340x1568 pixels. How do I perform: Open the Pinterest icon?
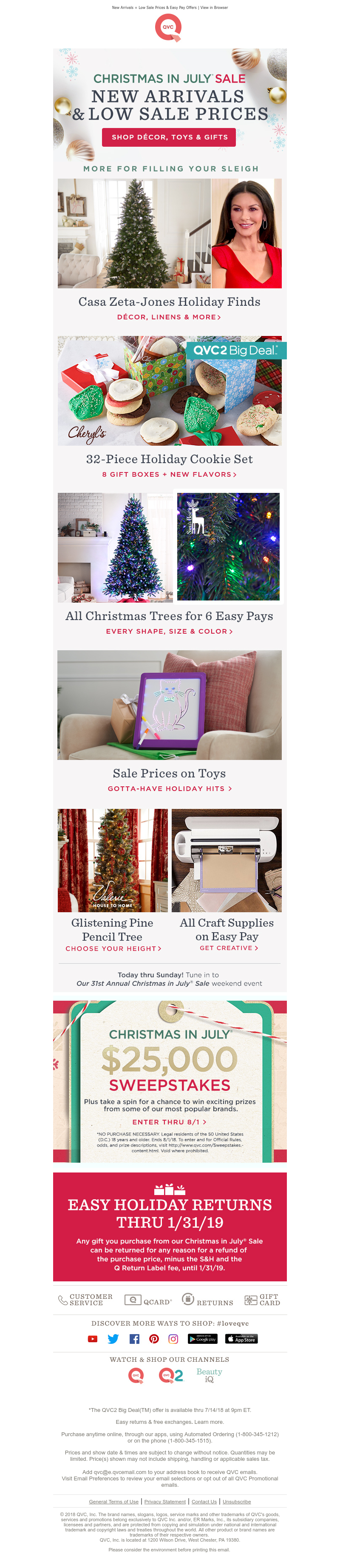click(x=154, y=1338)
